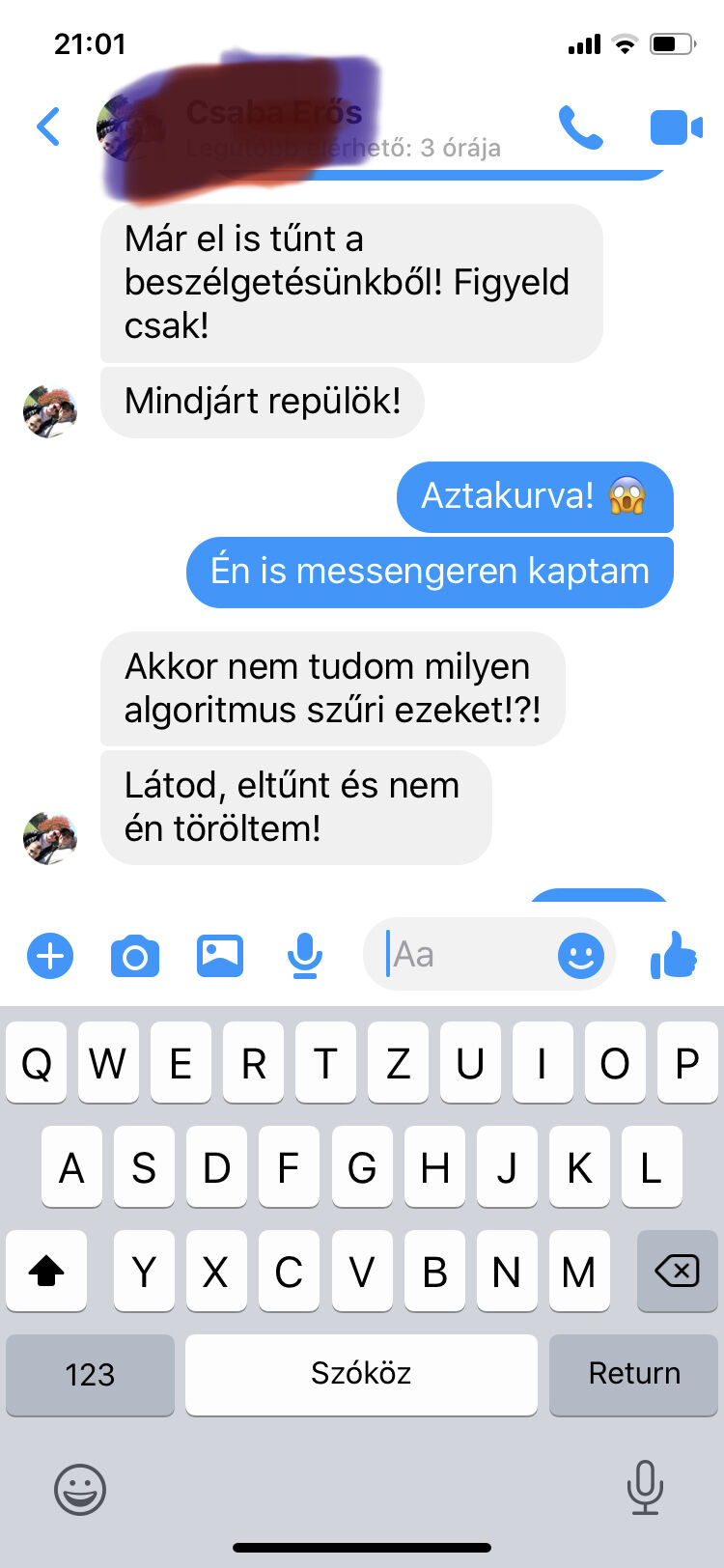Tap the shift key

pos(46,1272)
